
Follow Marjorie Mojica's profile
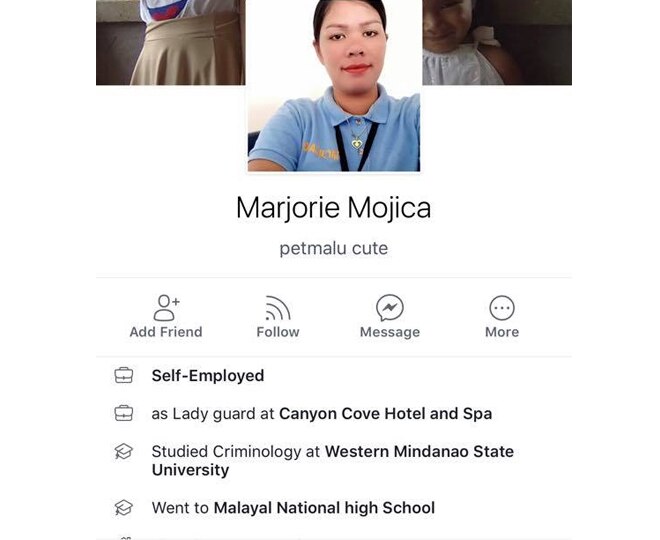[278, 316]
